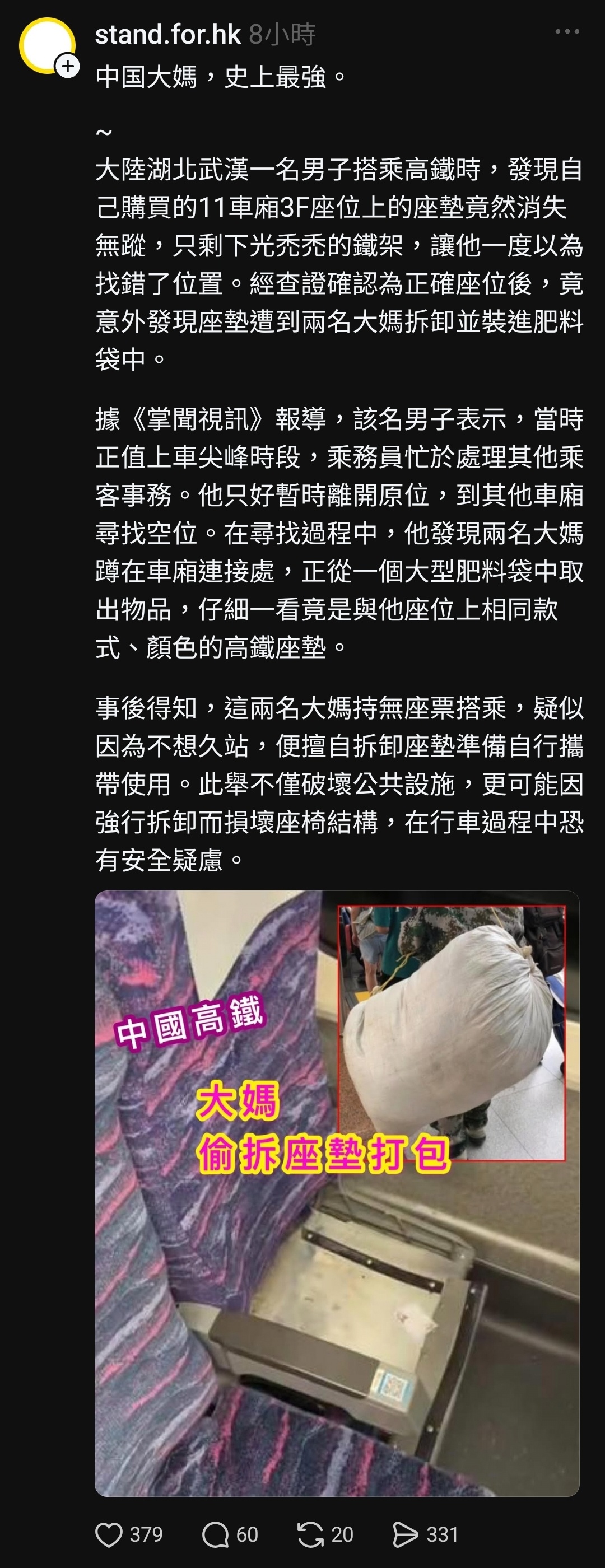Open the attached high-speed rail seat photo

337,1193
